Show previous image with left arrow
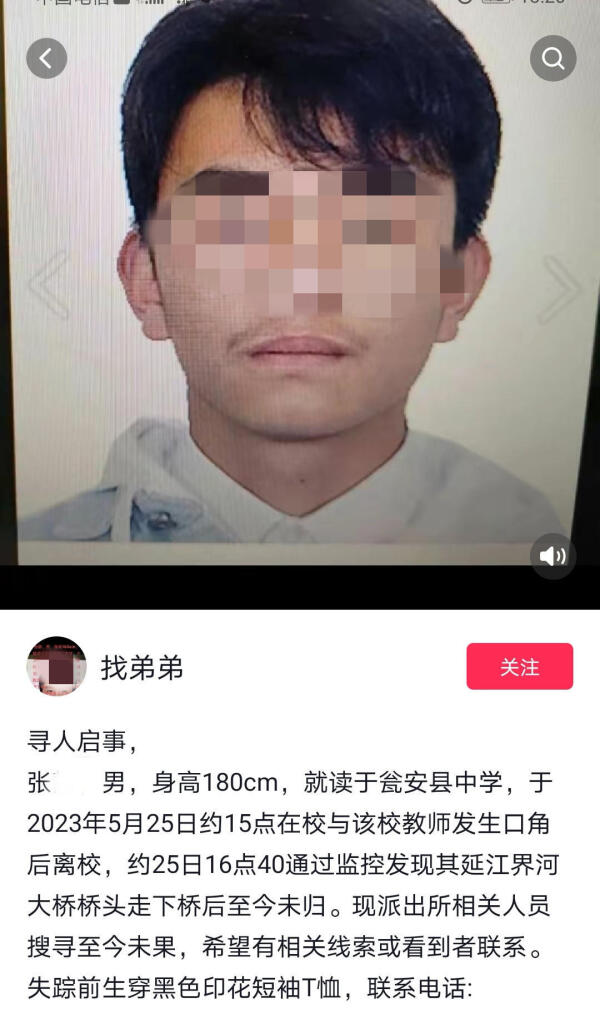 pos(47,285)
